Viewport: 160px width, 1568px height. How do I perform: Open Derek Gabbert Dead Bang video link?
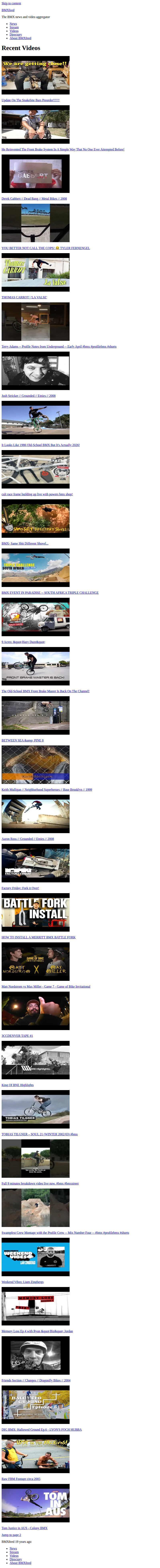pos(34,199)
